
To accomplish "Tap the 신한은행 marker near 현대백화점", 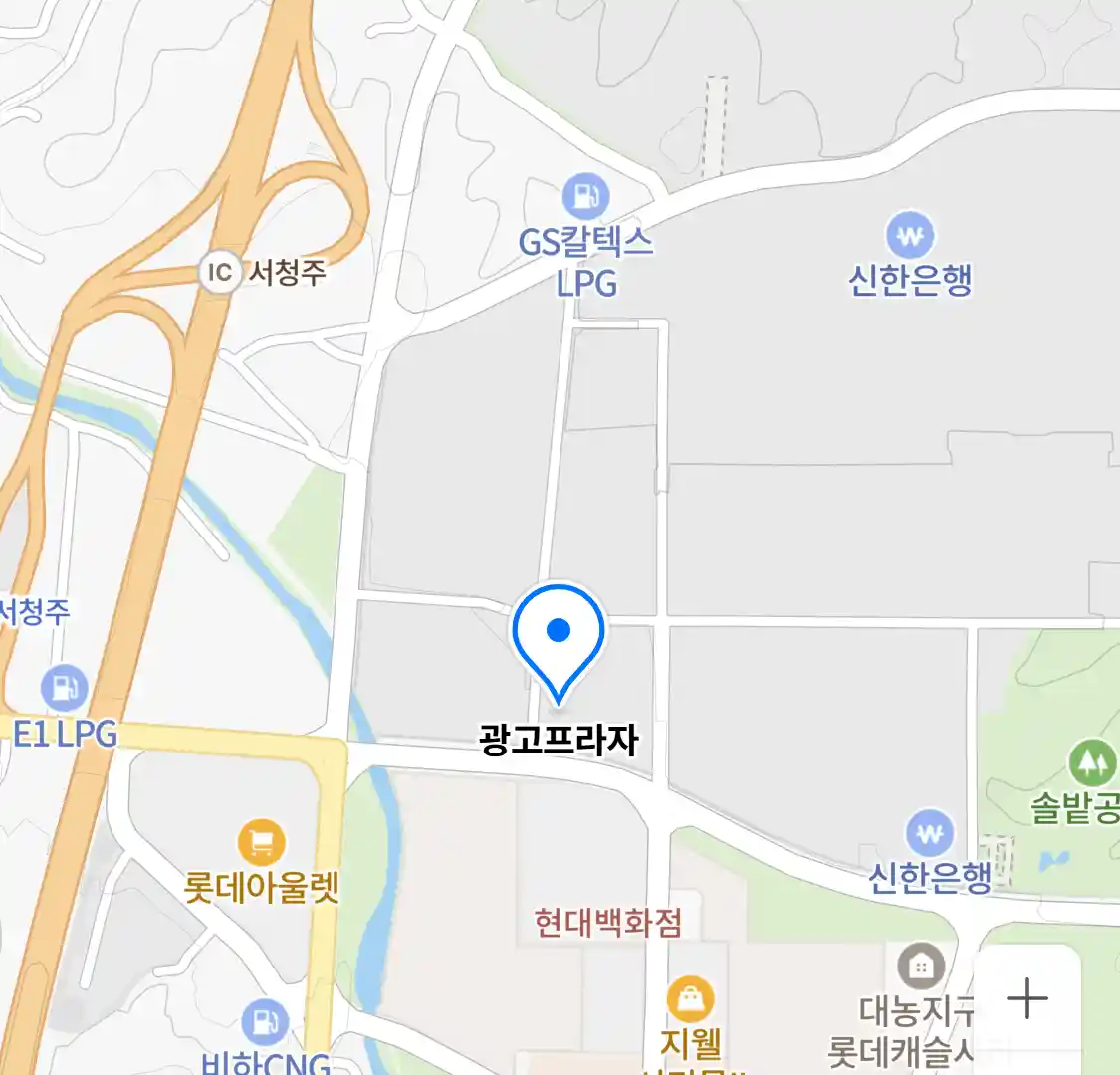I will point(930,834).
